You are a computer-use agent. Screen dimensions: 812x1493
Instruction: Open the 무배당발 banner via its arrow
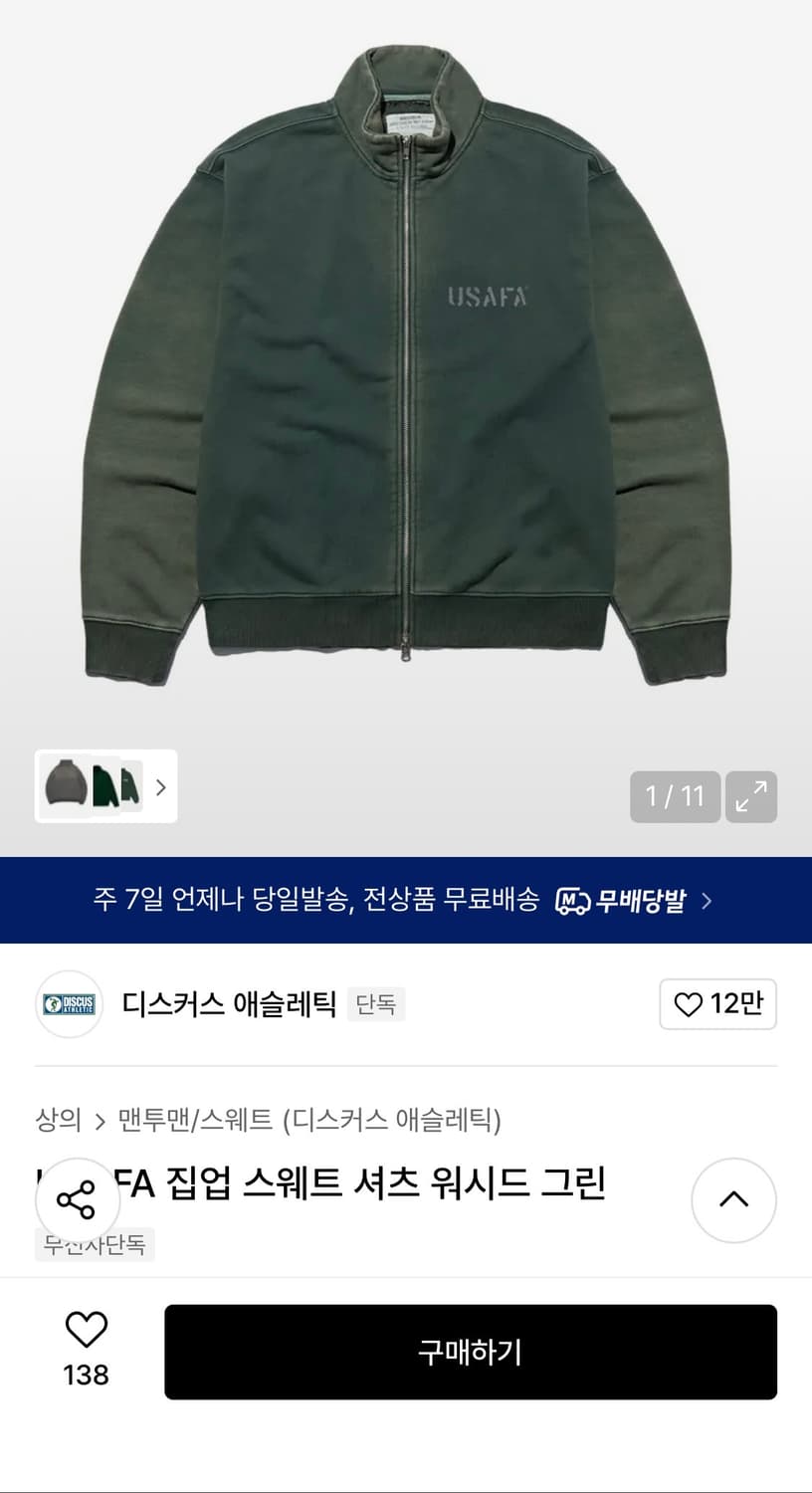[709, 899]
